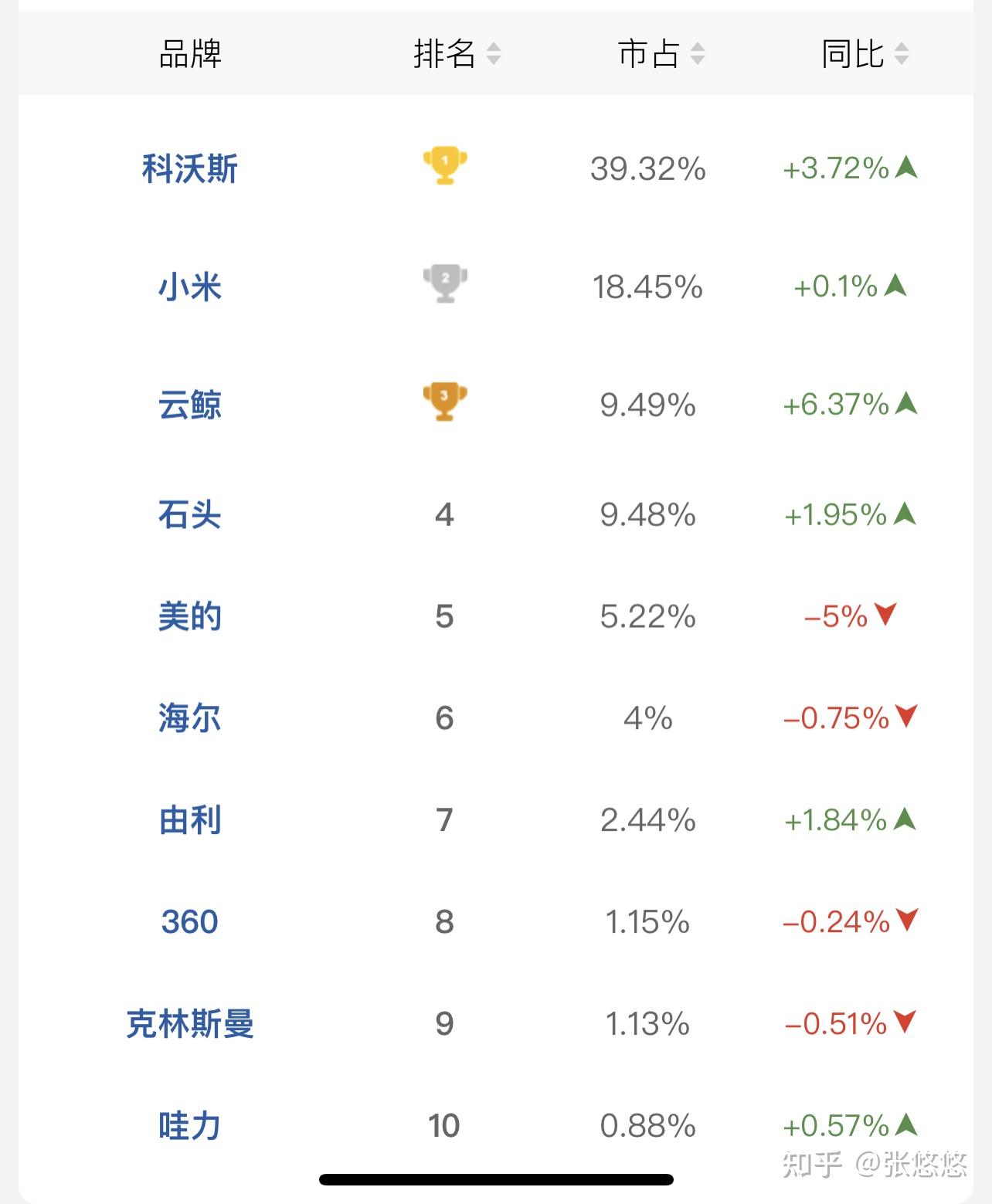Tap the 海尔 brand name
992x1204 pixels.
point(190,718)
